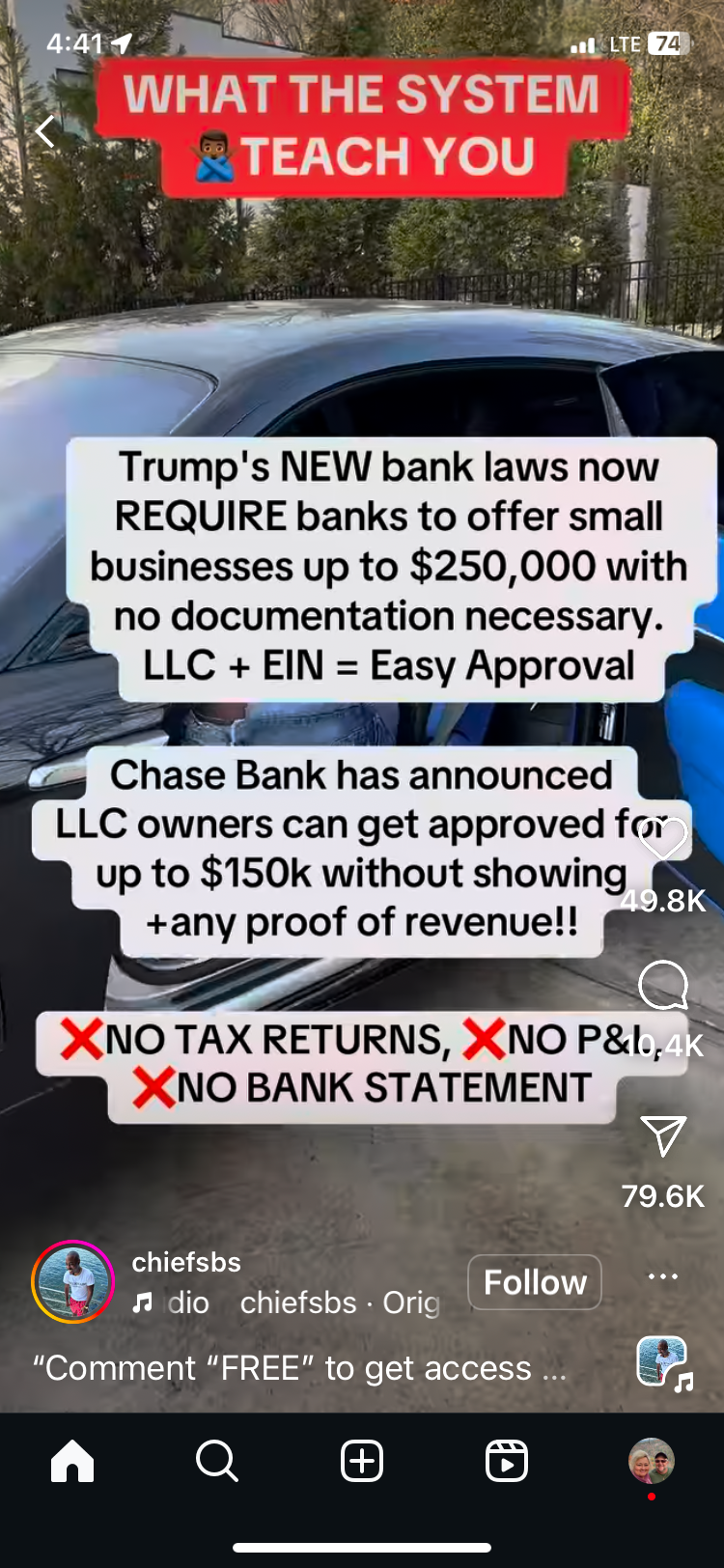Open the audio thumbnail with music note
This screenshot has width=724, height=1568.
click(x=664, y=1363)
